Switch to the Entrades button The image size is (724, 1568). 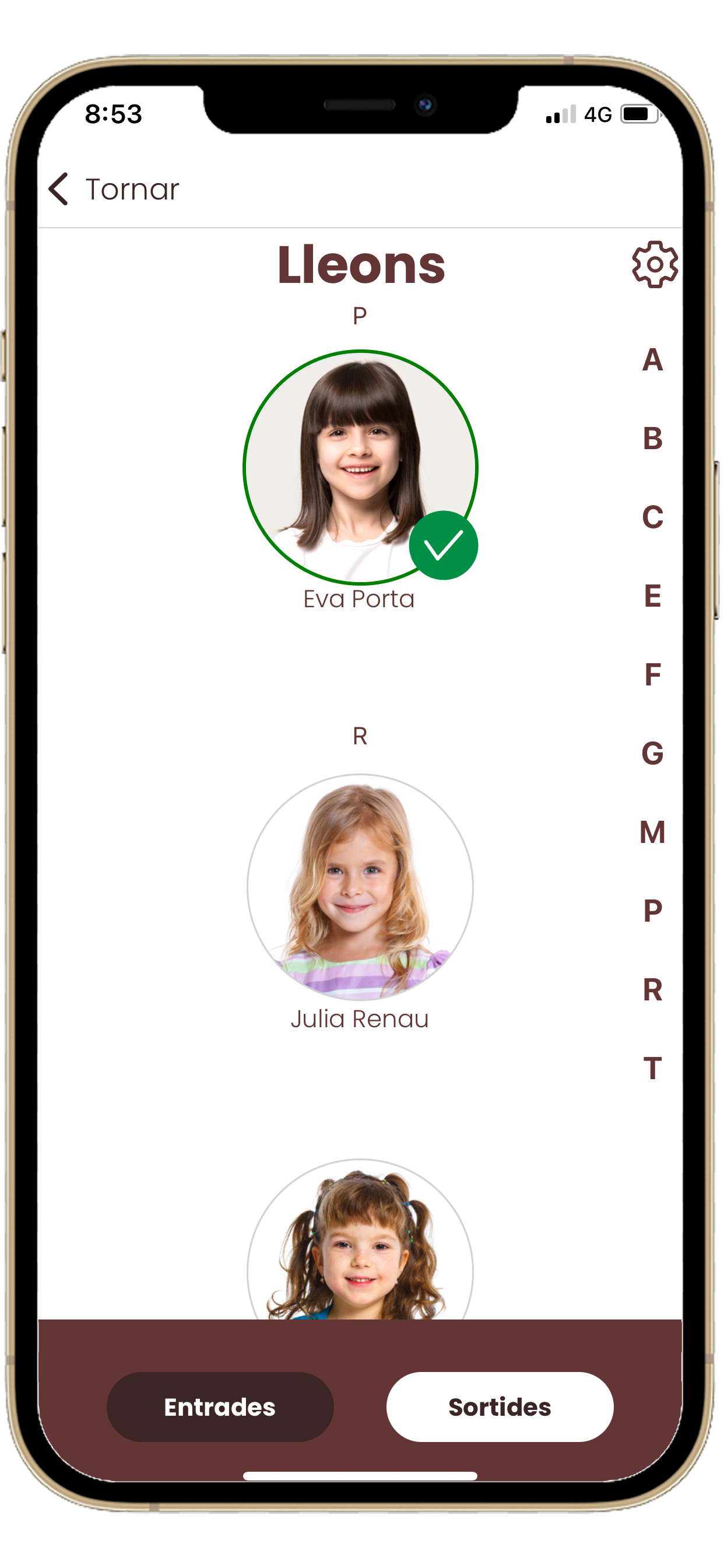click(x=220, y=1406)
